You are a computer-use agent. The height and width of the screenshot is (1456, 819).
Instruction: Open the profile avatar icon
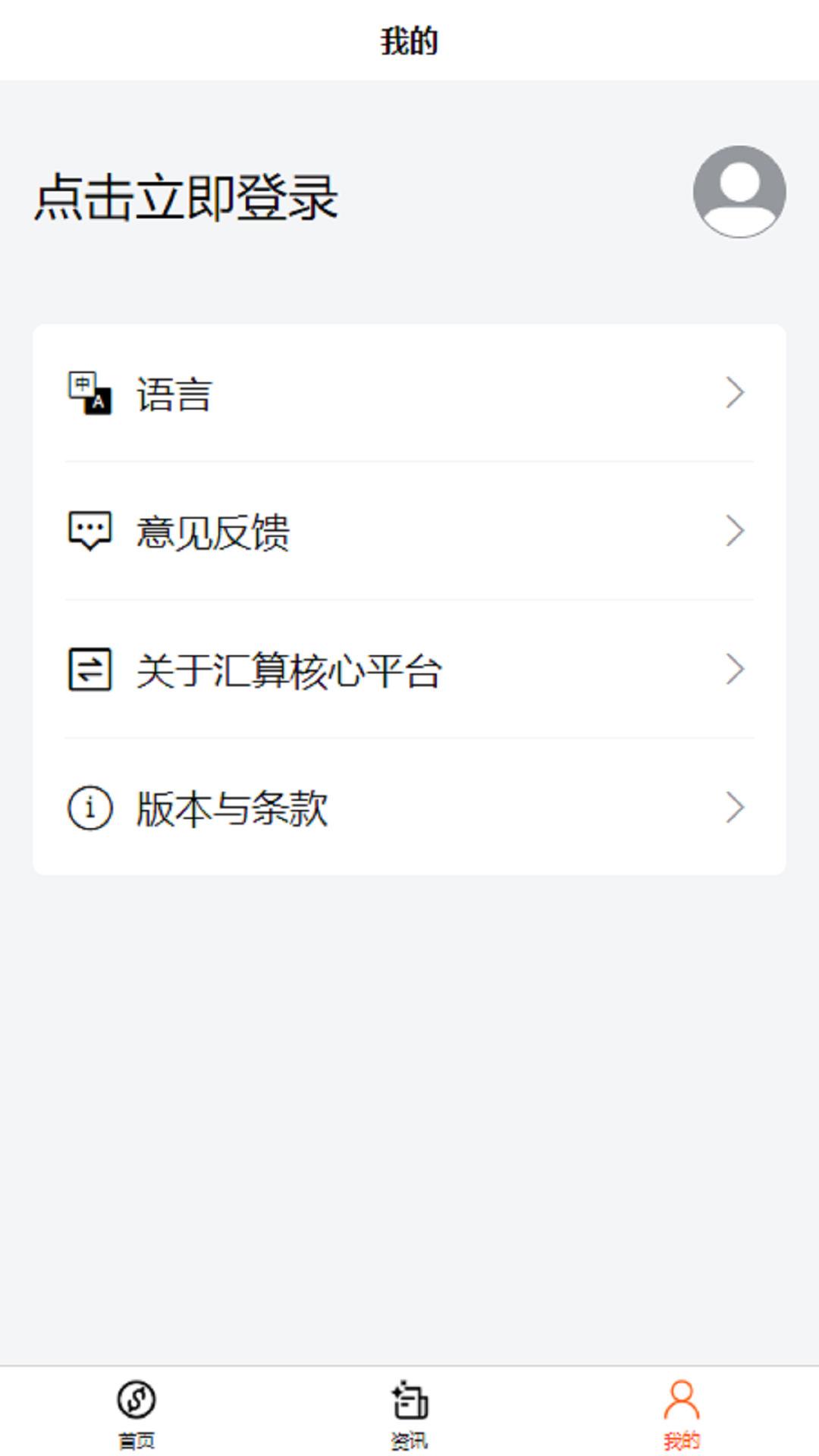tap(739, 192)
